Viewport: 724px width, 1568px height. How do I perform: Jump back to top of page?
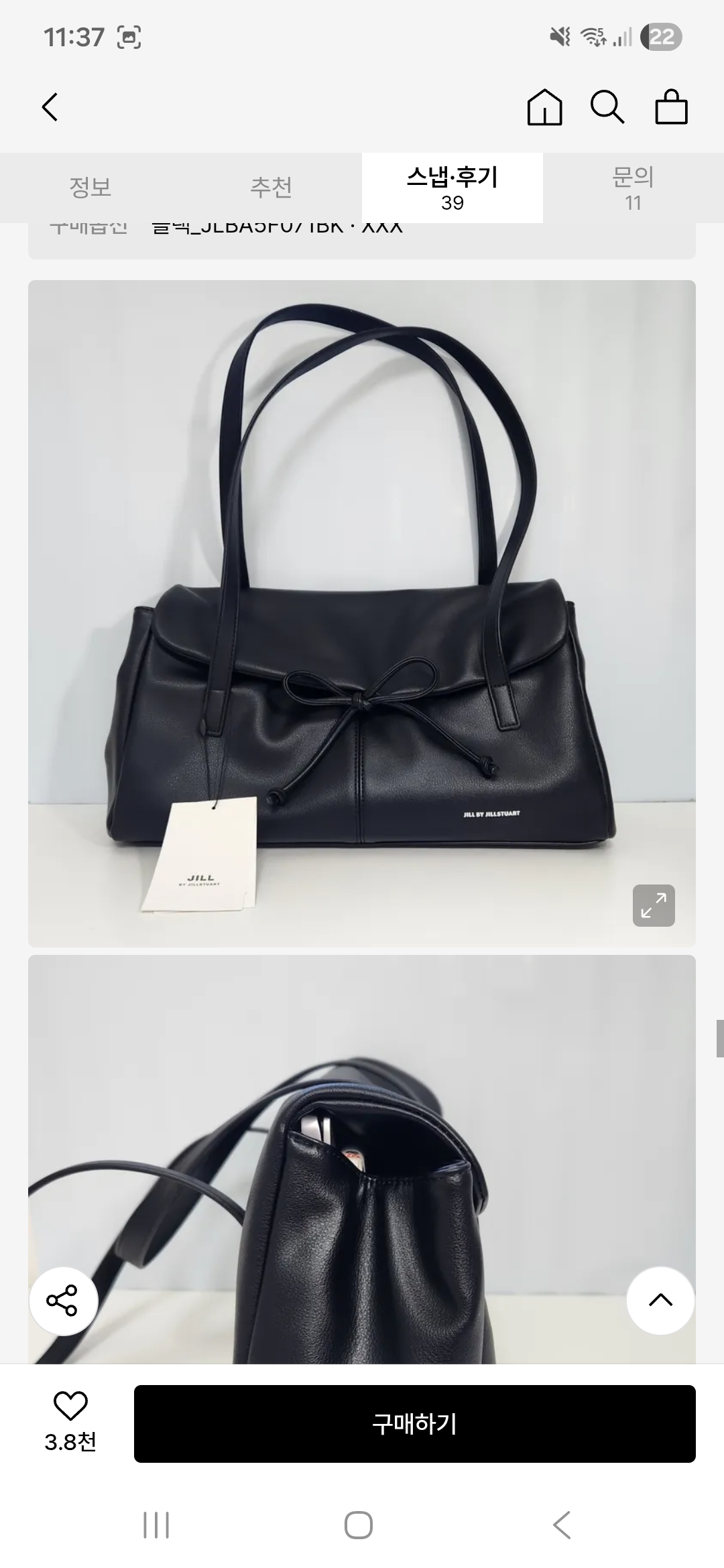[660, 1300]
